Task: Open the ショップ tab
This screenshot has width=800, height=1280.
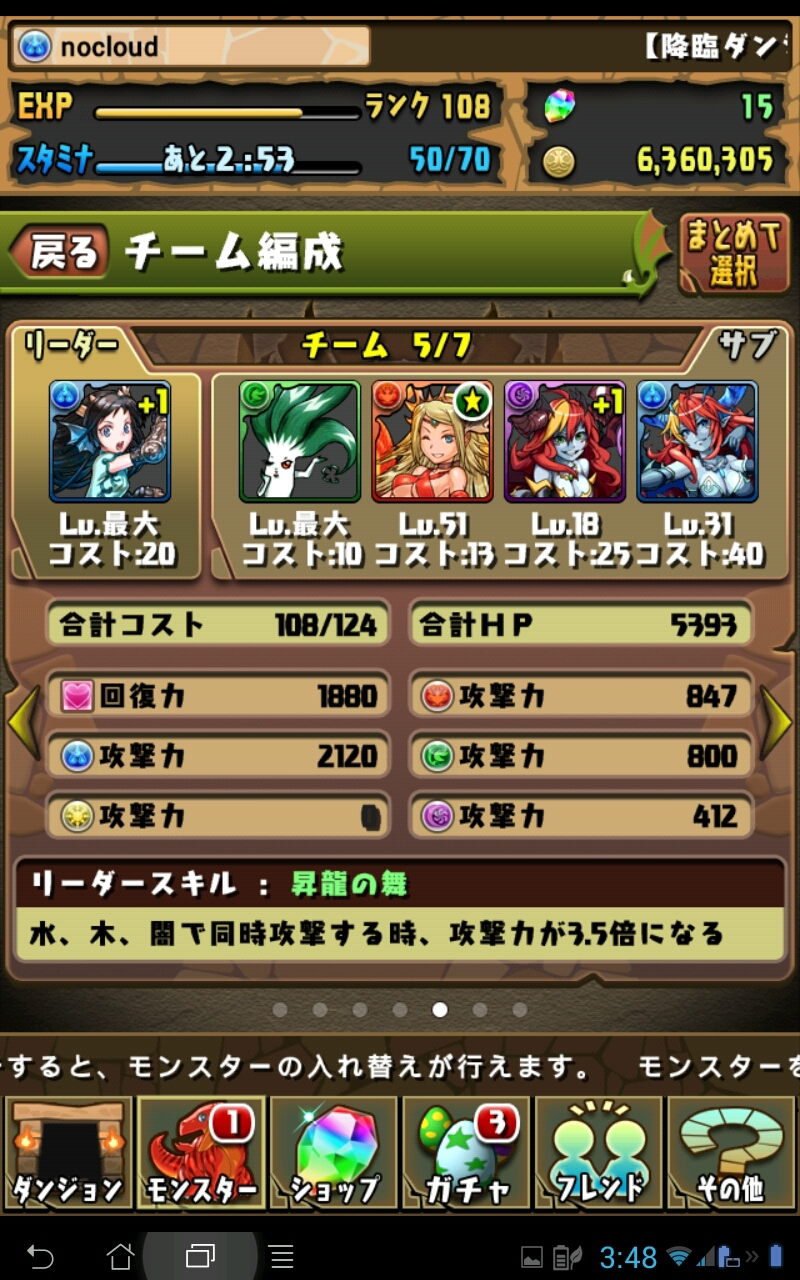Action: 333,1153
